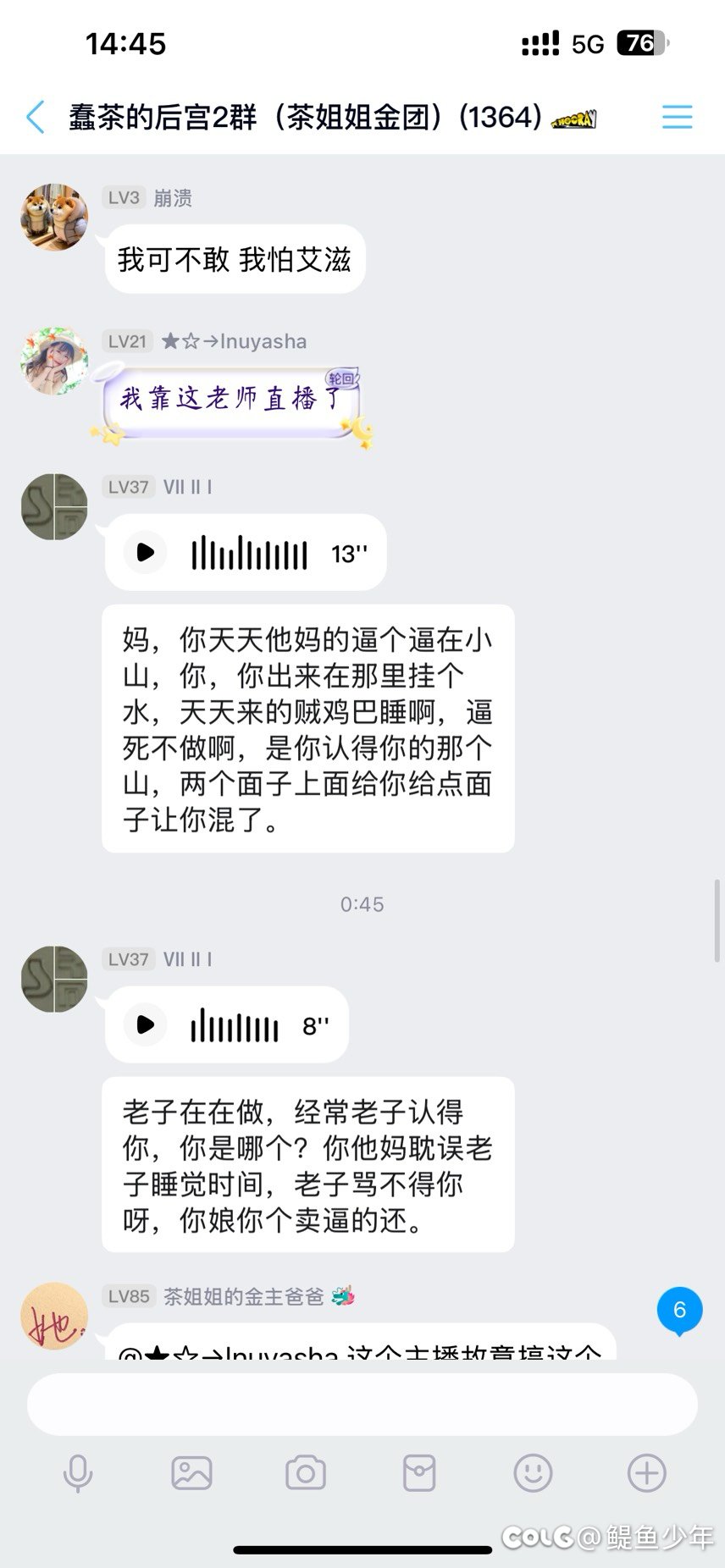Open 崩溃's profile avatar
The image size is (725, 1568).
[x=54, y=218]
